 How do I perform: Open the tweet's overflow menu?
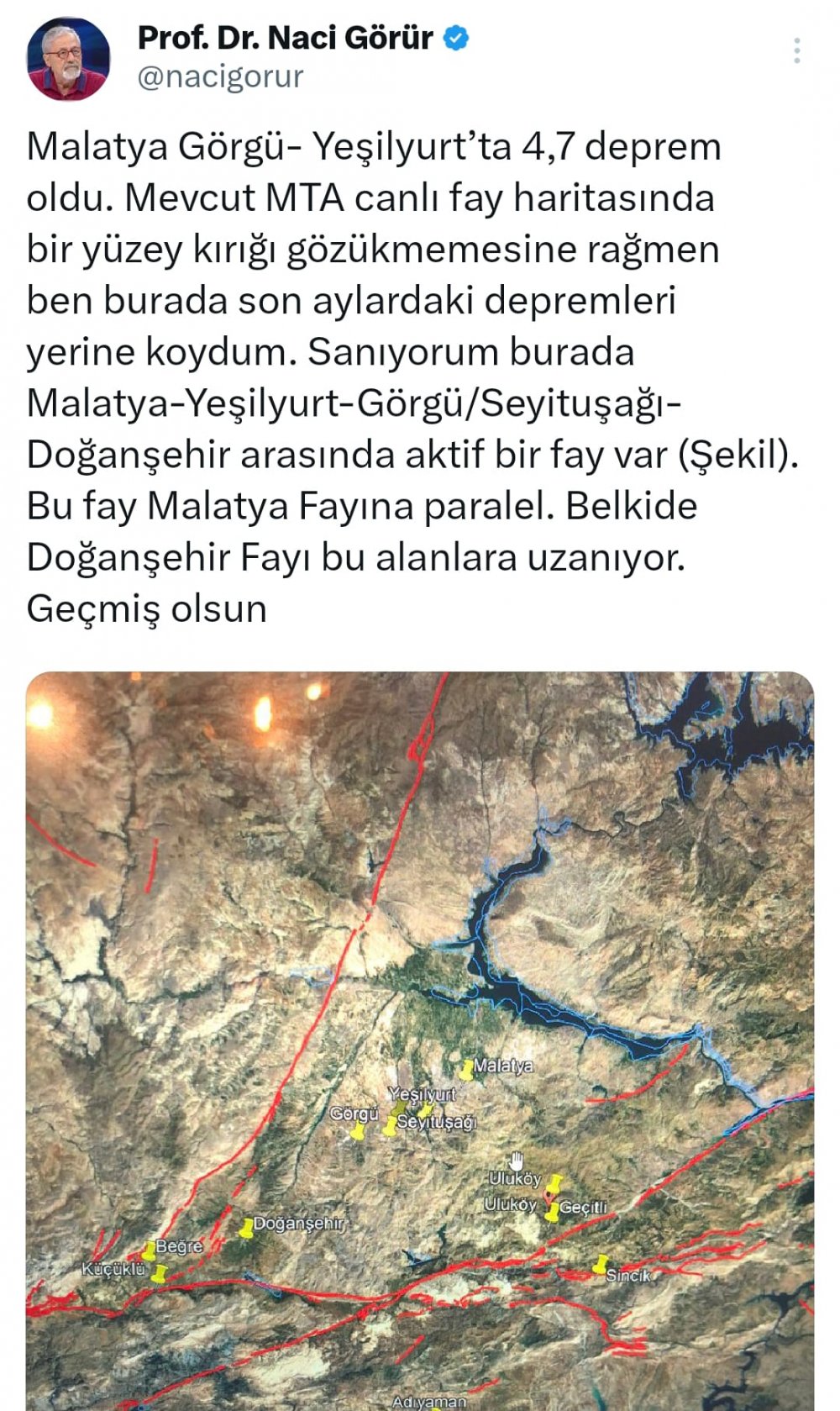point(796,51)
